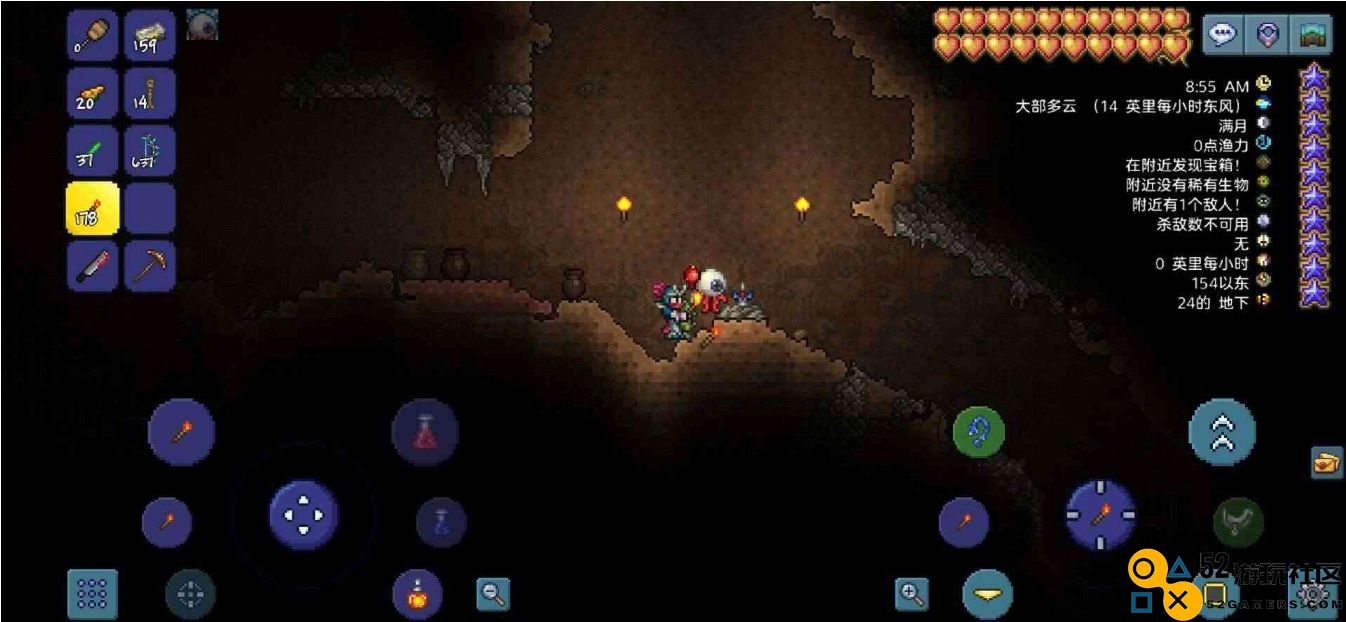Select the hotbar slot with 159 bars
The height and width of the screenshot is (622, 1346).
tap(151, 36)
